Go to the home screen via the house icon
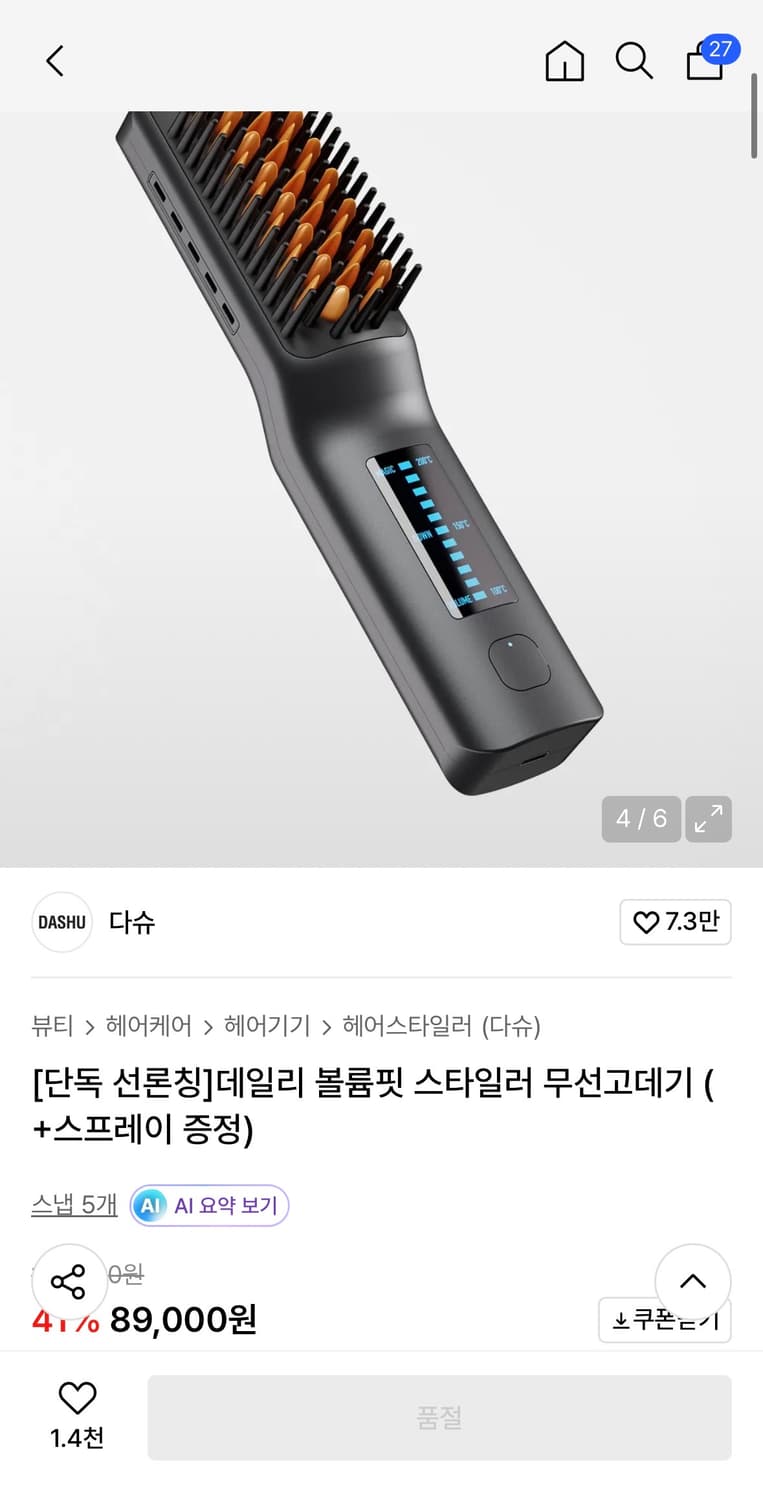The width and height of the screenshot is (763, 1500). pyautogui.click(x=565, y=61)
